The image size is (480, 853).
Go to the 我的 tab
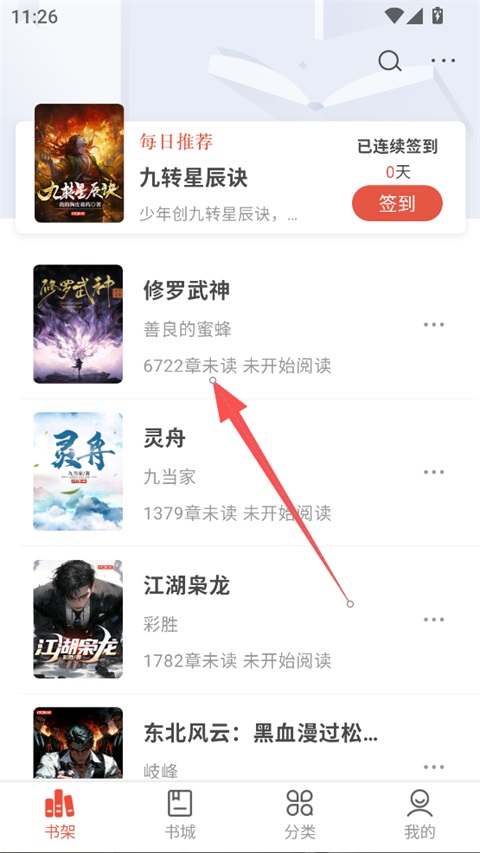pos(420,814)
